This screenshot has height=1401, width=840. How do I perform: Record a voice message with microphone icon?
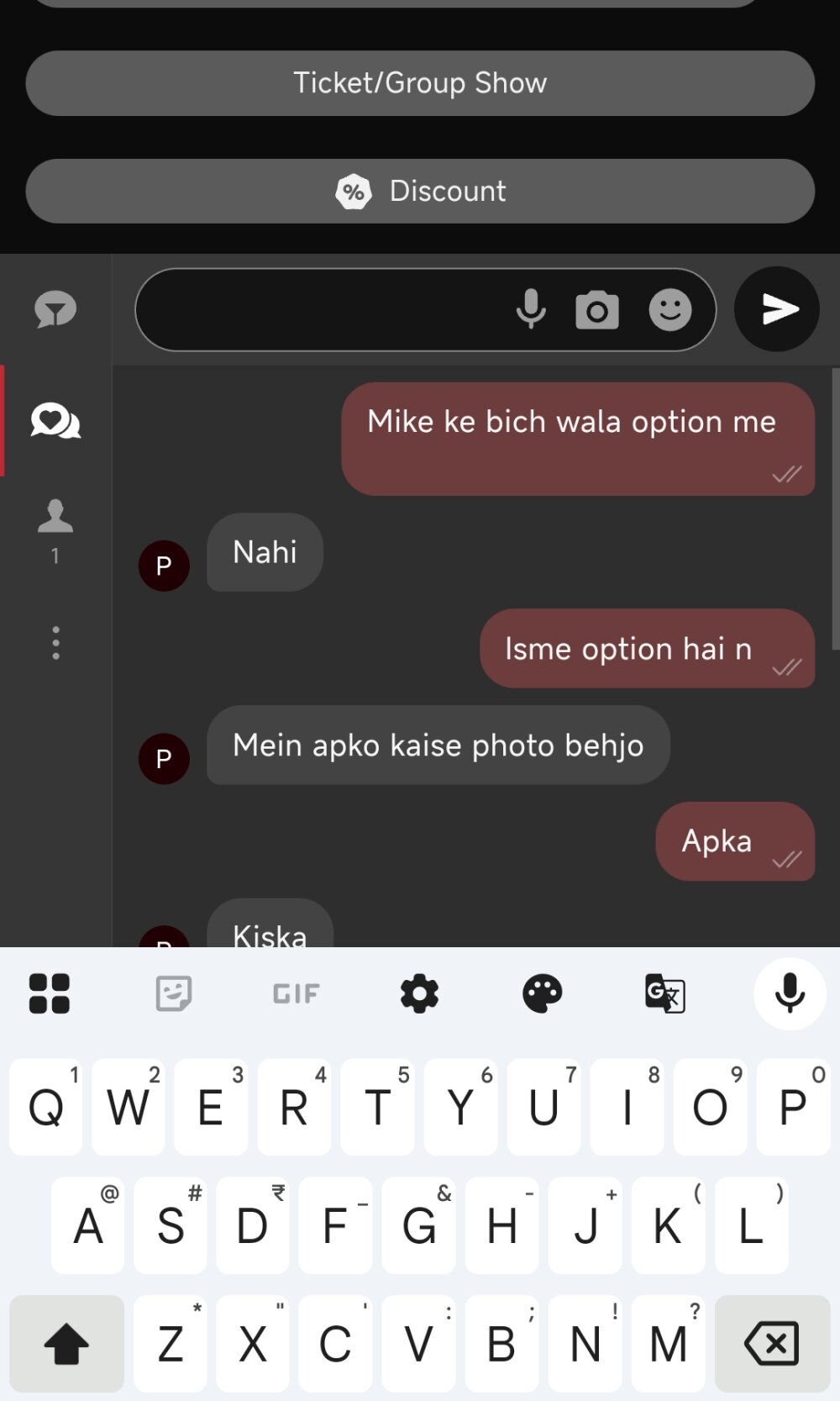[x=531, y=309]
